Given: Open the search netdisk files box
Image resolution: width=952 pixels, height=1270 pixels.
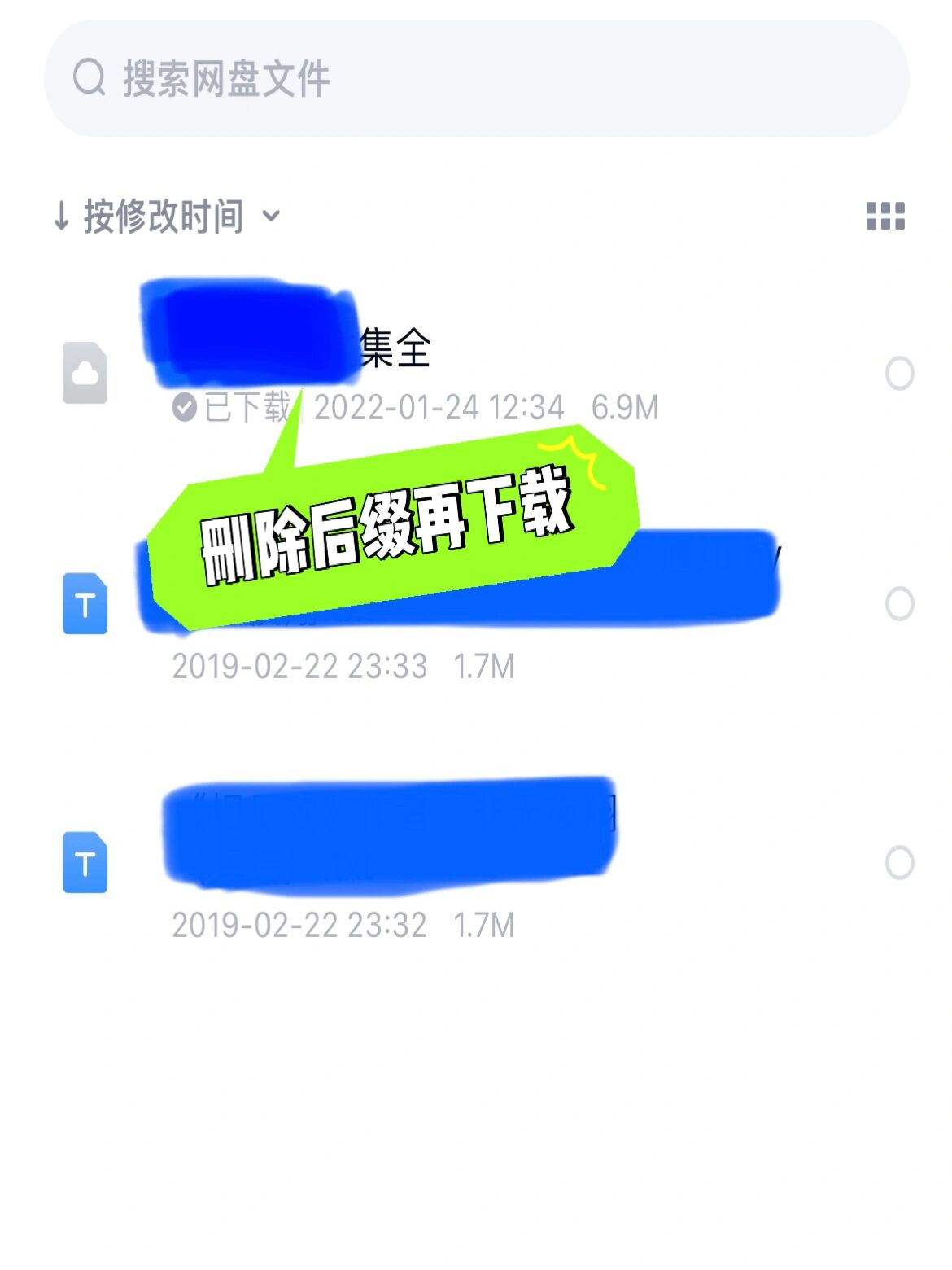Looking at the screenshot, I should click(x=476, y=79).
